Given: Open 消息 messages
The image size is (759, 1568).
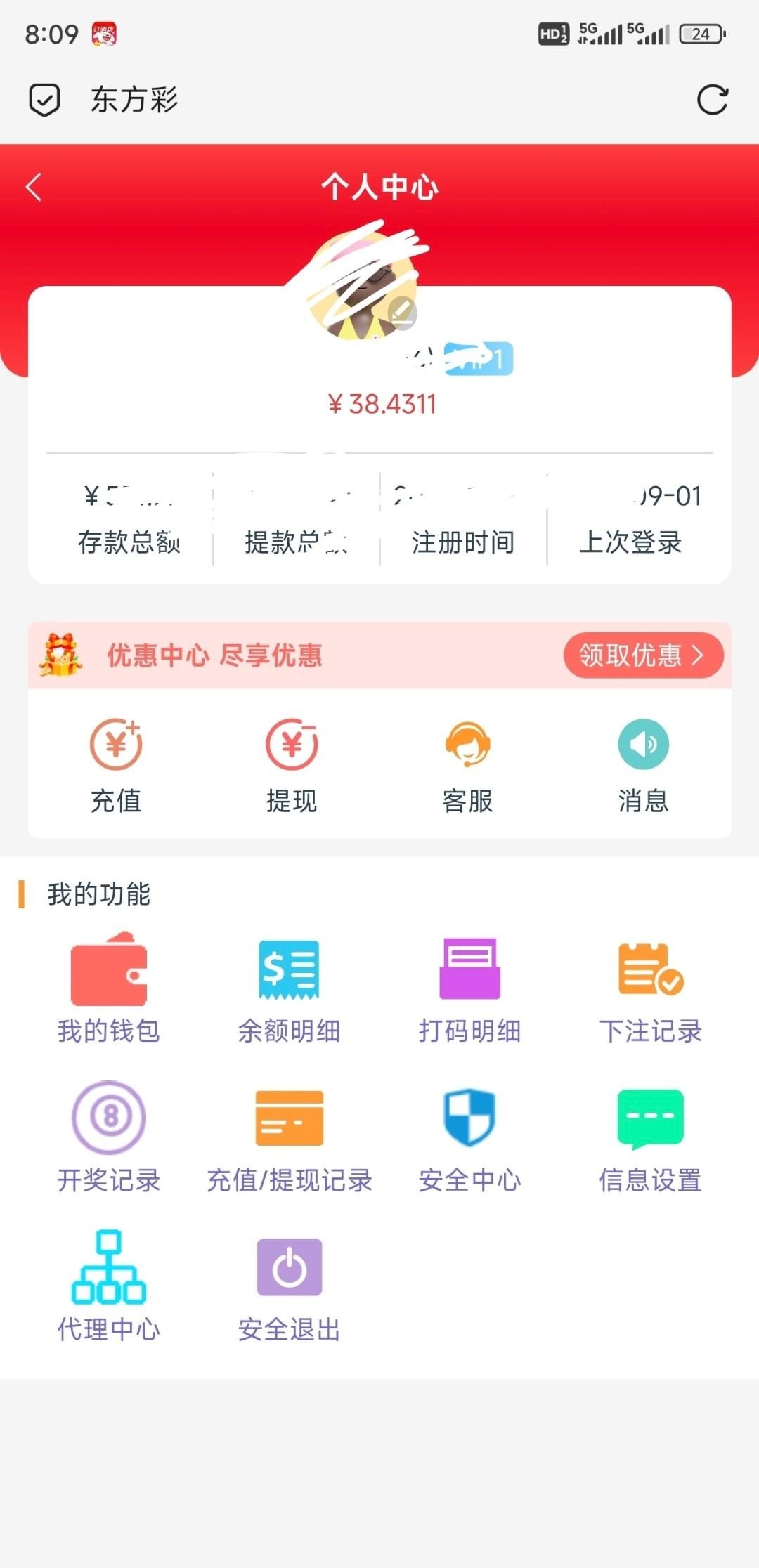Looking at the screenshot, I should pyautogui.click(x=643, y=766).
